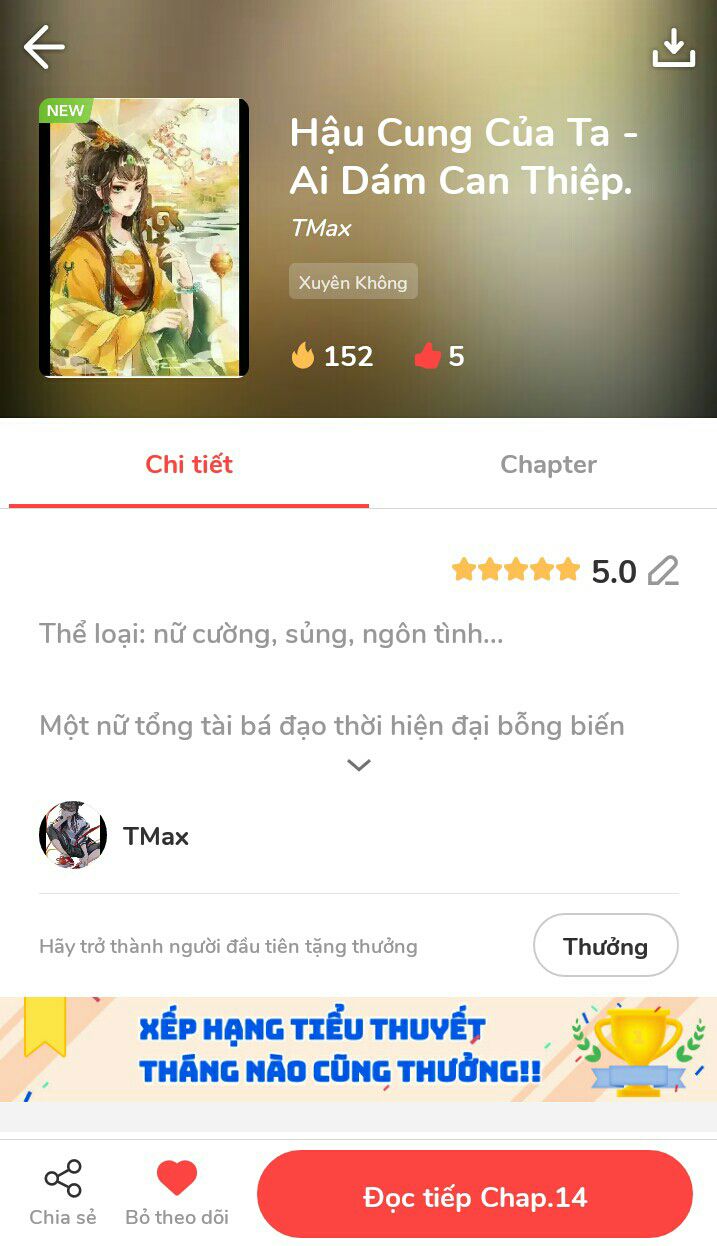
Task: Continue reading with Đọc tiếp Chap.14
Action: pyautogui.click(x=474, y=1197)
